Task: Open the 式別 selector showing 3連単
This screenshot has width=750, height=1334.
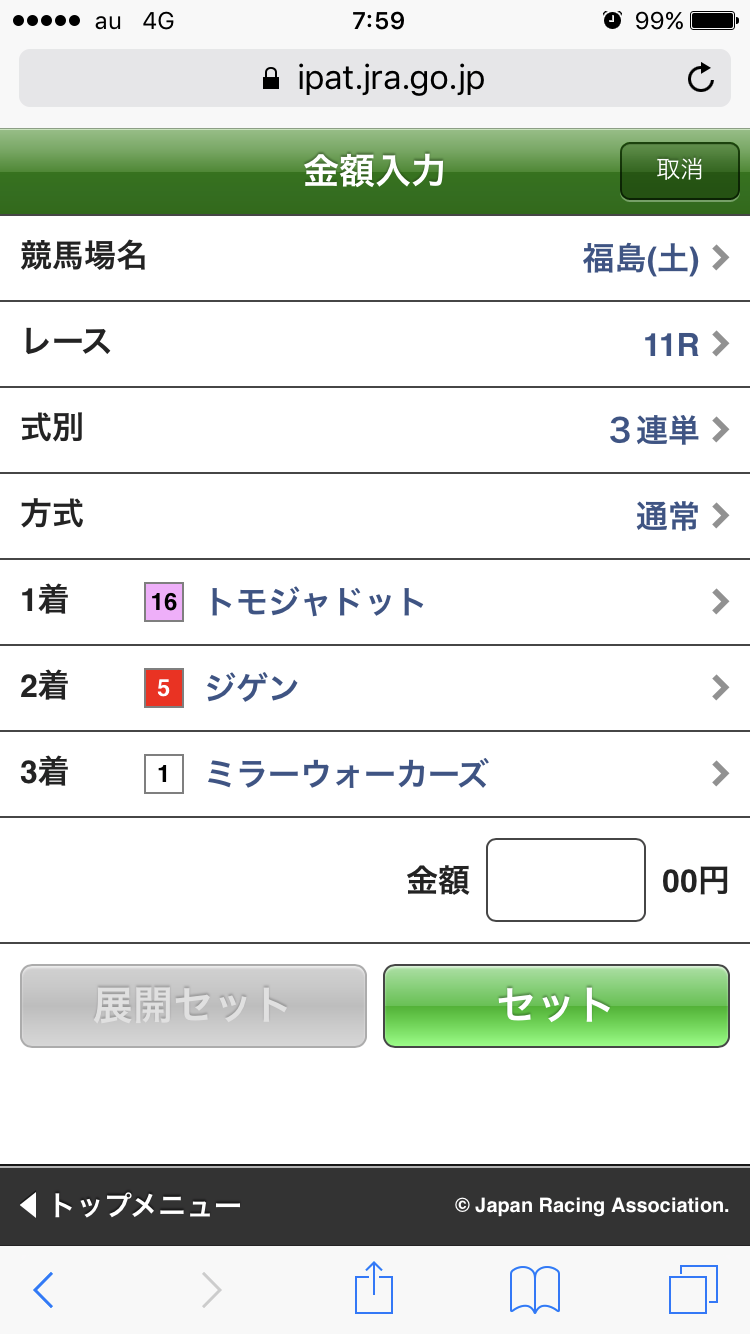Action: coord(375,429)
